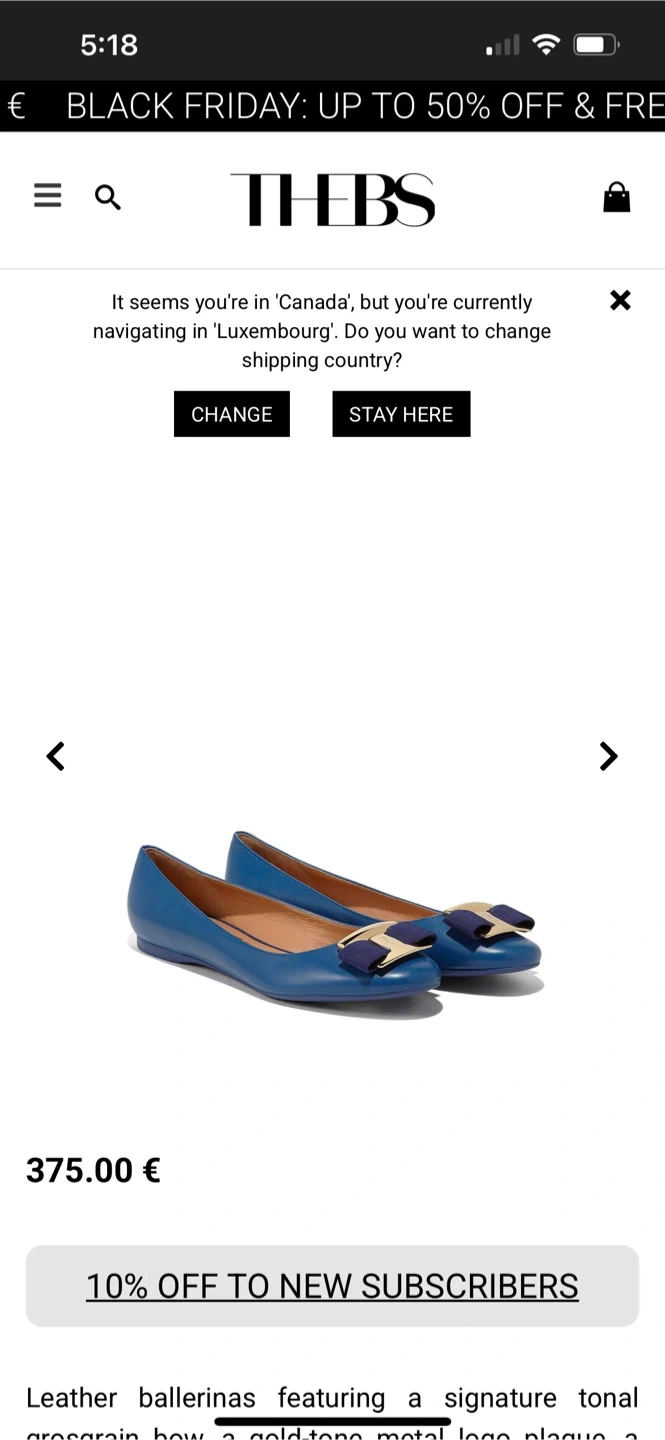Viewport: 665px width, 1440px height.
Task: View the blue ballerina shoe image
Action: pos(334,922)
